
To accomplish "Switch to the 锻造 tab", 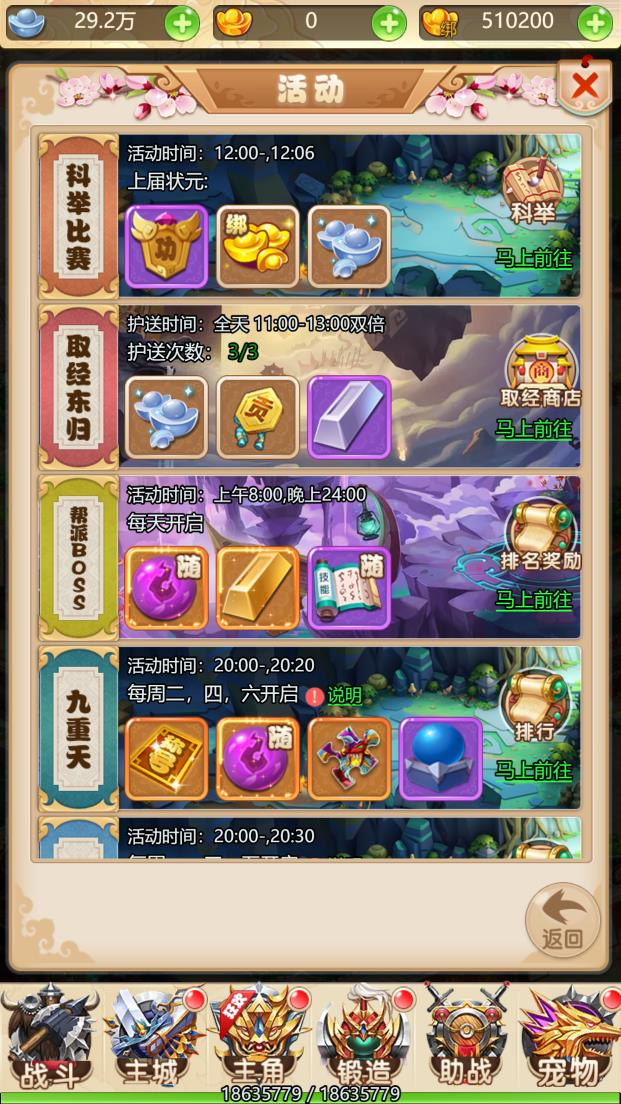I will (x=362, y=1040).
